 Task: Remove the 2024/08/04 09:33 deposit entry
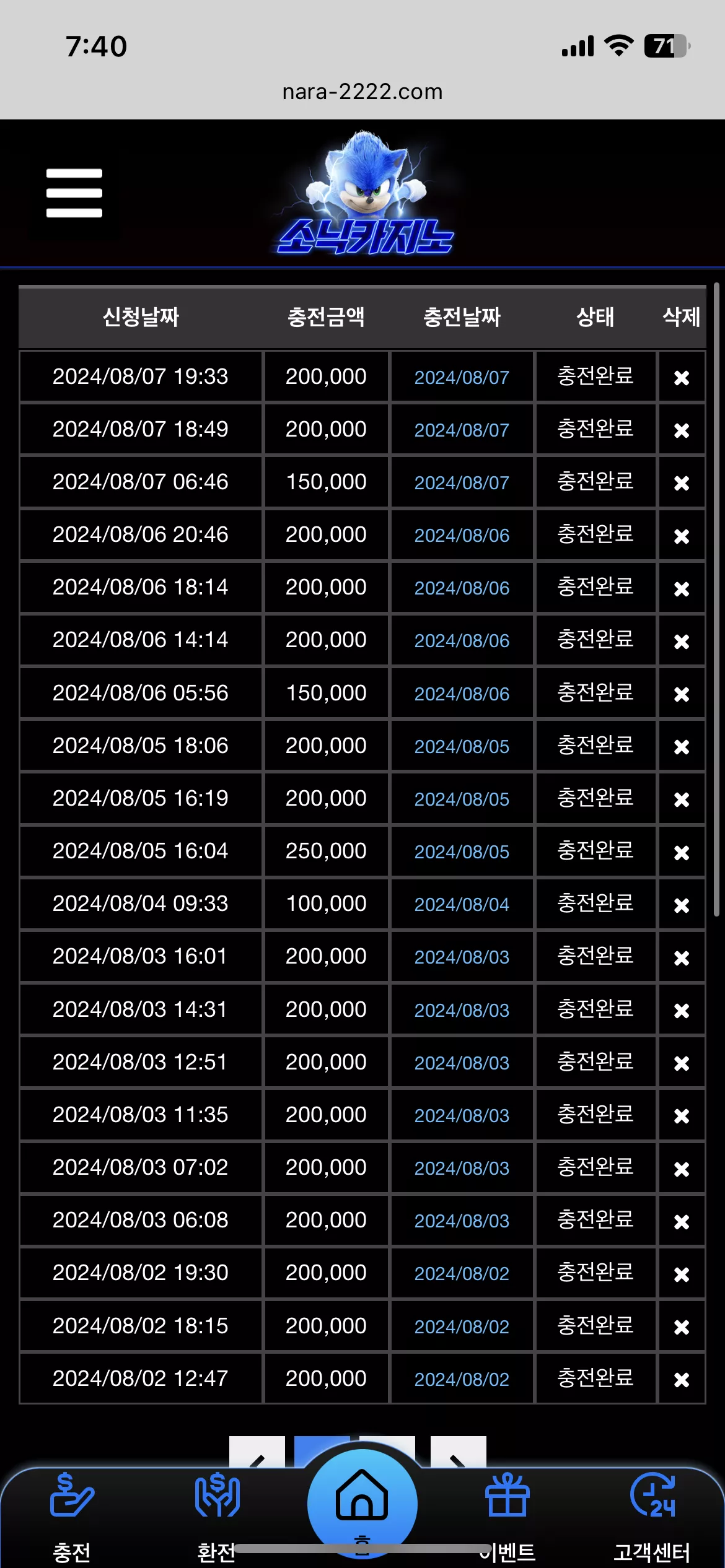[682, 905]
